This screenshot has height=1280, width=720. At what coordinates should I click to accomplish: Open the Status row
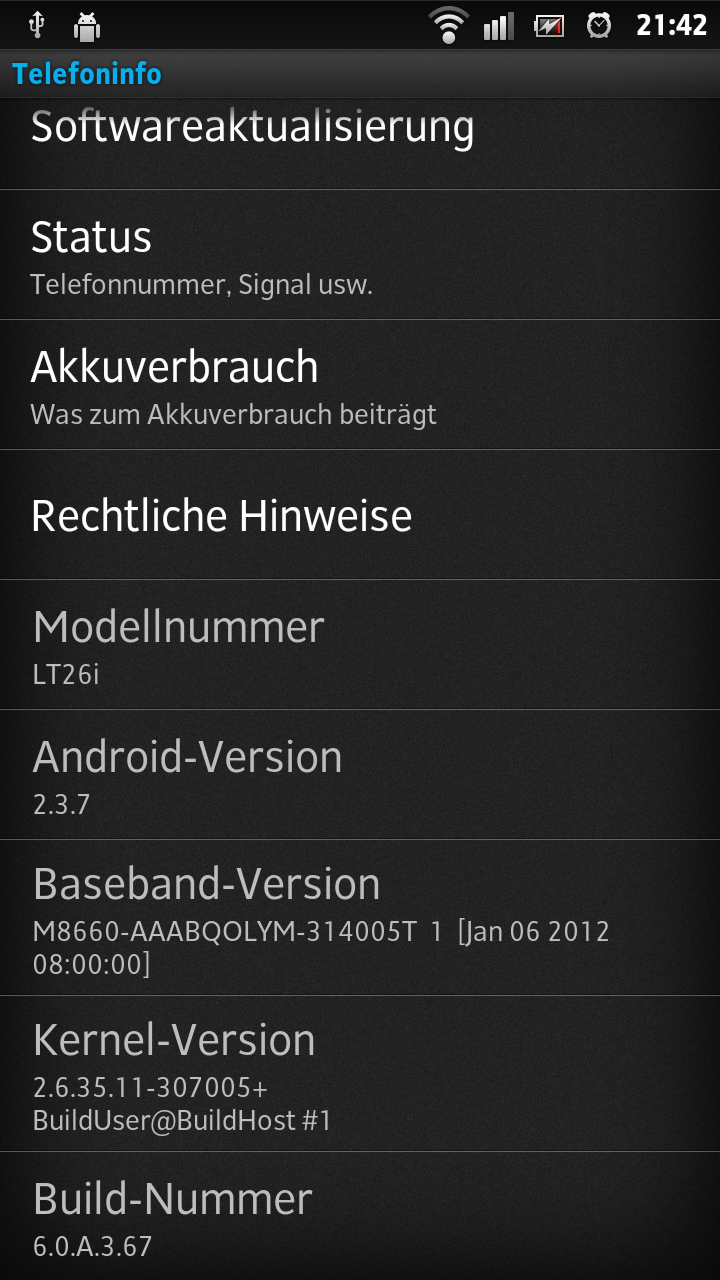[x=360, y=255]
